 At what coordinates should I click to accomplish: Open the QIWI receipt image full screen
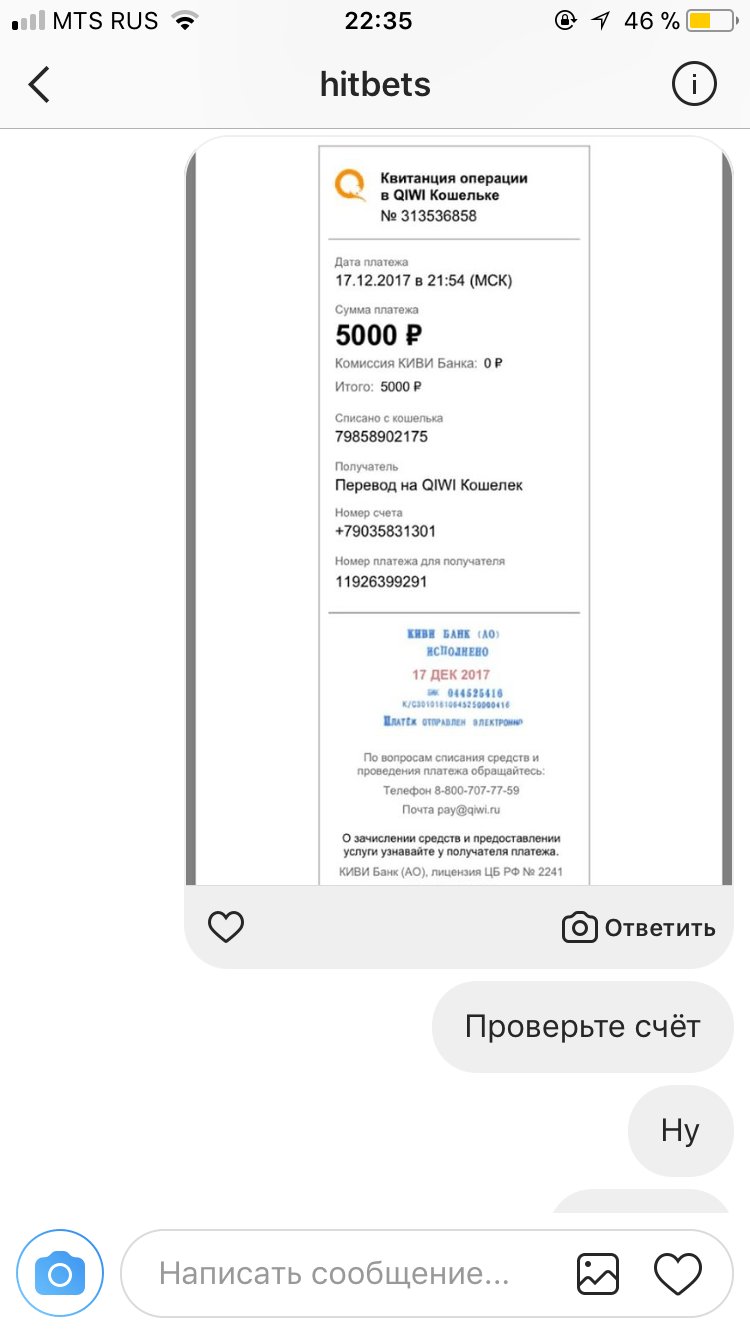tap(458, 510)
